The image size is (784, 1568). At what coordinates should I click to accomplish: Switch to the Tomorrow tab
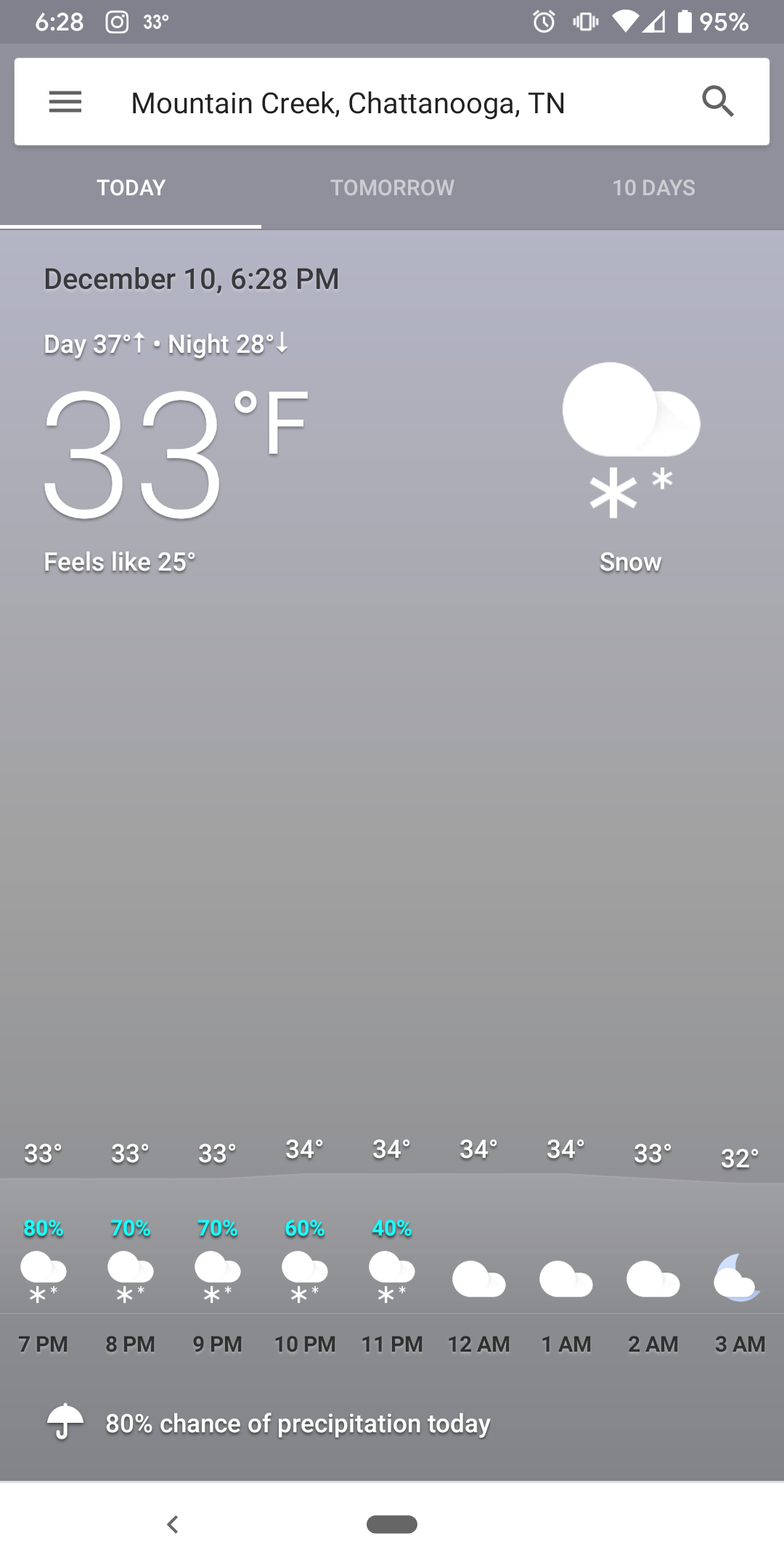[392, 188]
